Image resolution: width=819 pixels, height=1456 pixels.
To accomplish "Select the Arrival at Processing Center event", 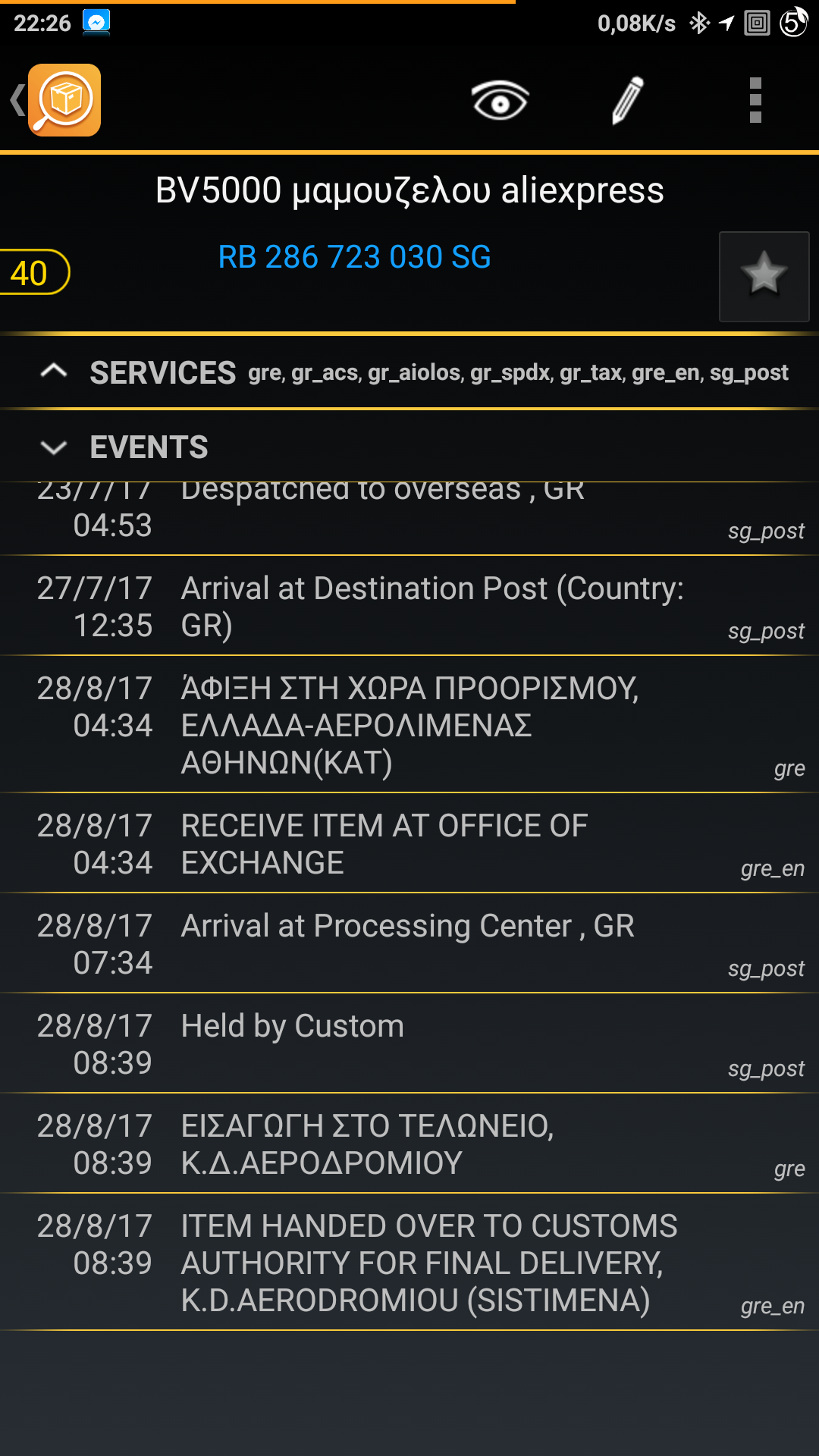I will pos(409,943).
